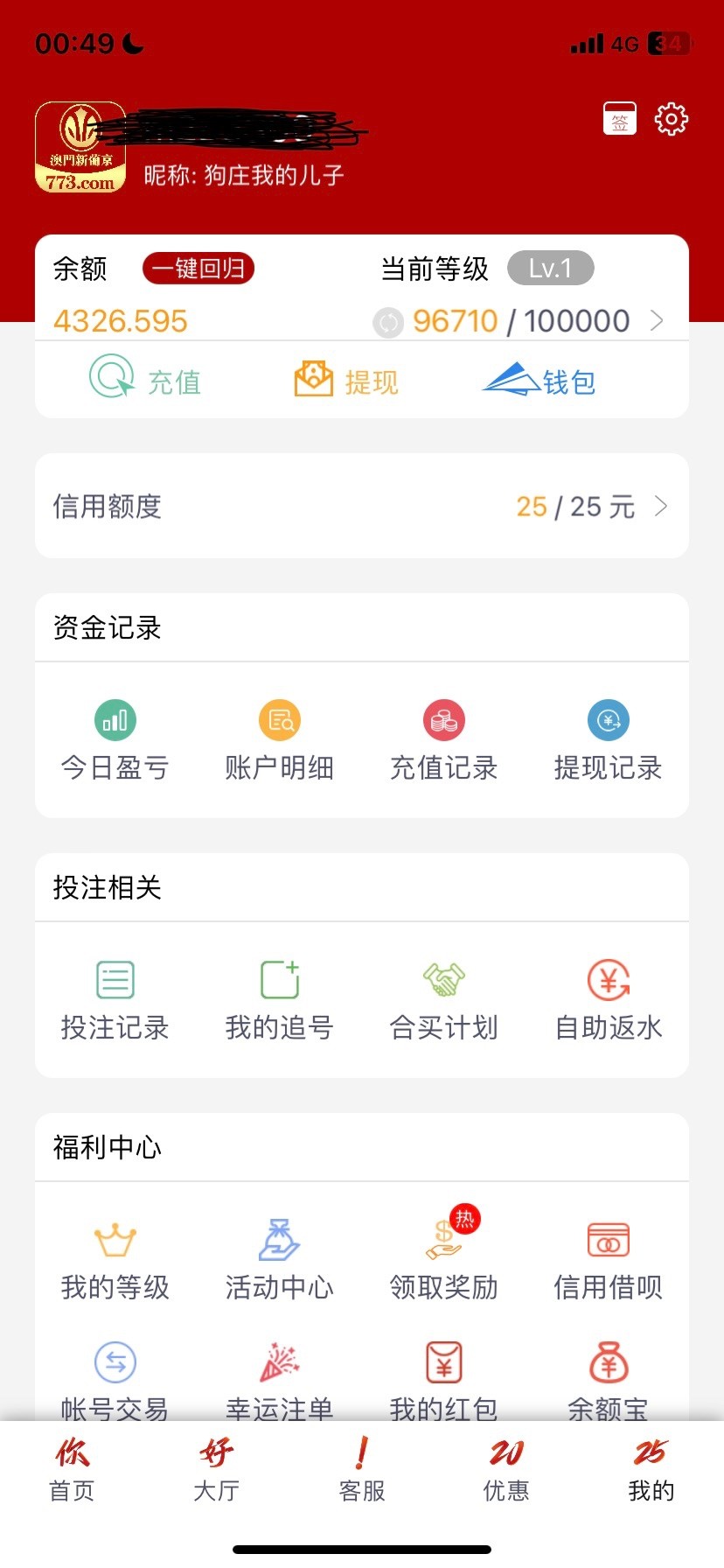Image resolution: width=724 pixels, height=1568 pixels.
Task: Open the 信用额度 row
Action: point(362,506)
